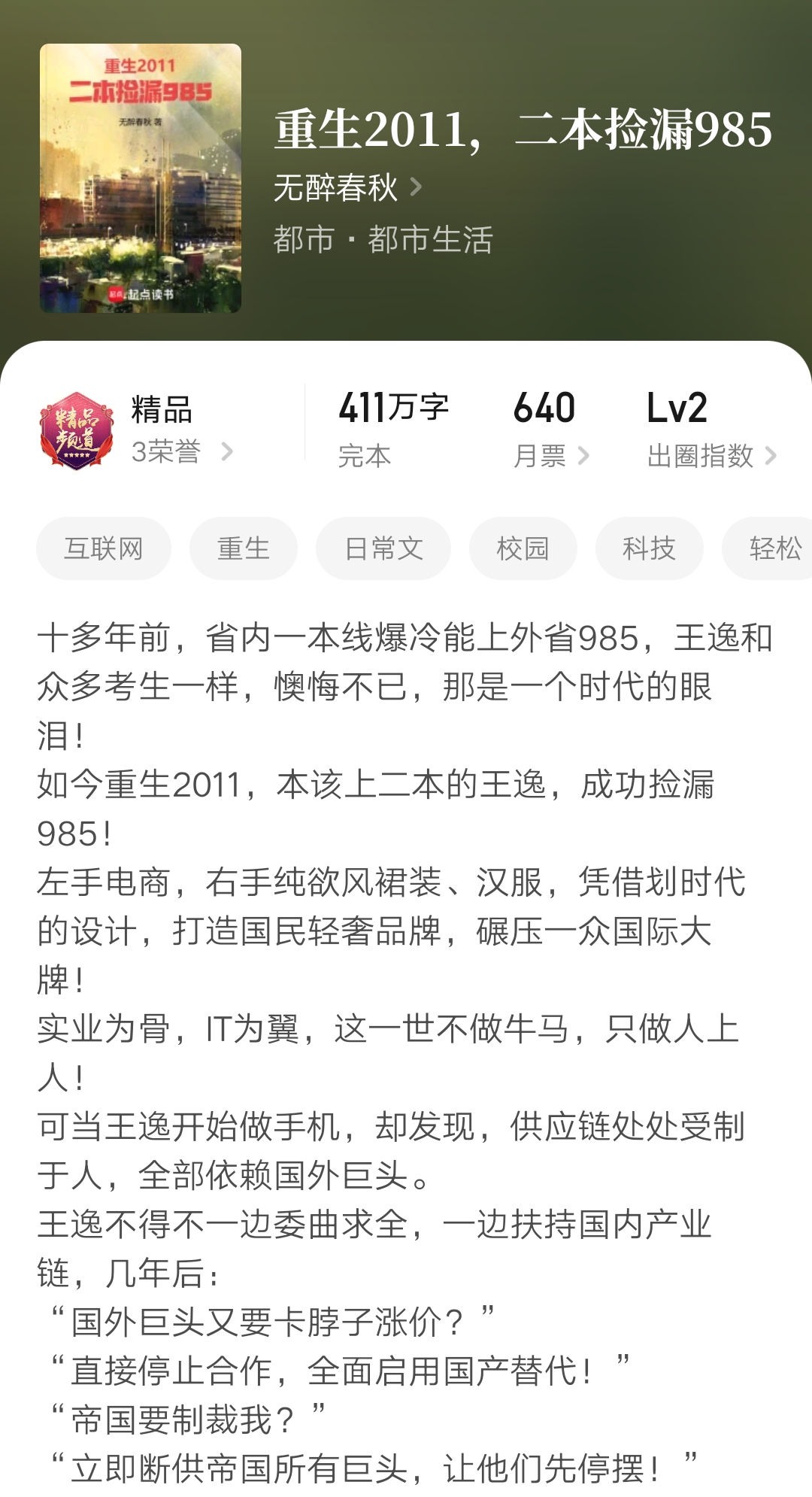Select the 校园 tag chip
The width and height of the screenshot is (812, 1497).
(x=522, y=548)
